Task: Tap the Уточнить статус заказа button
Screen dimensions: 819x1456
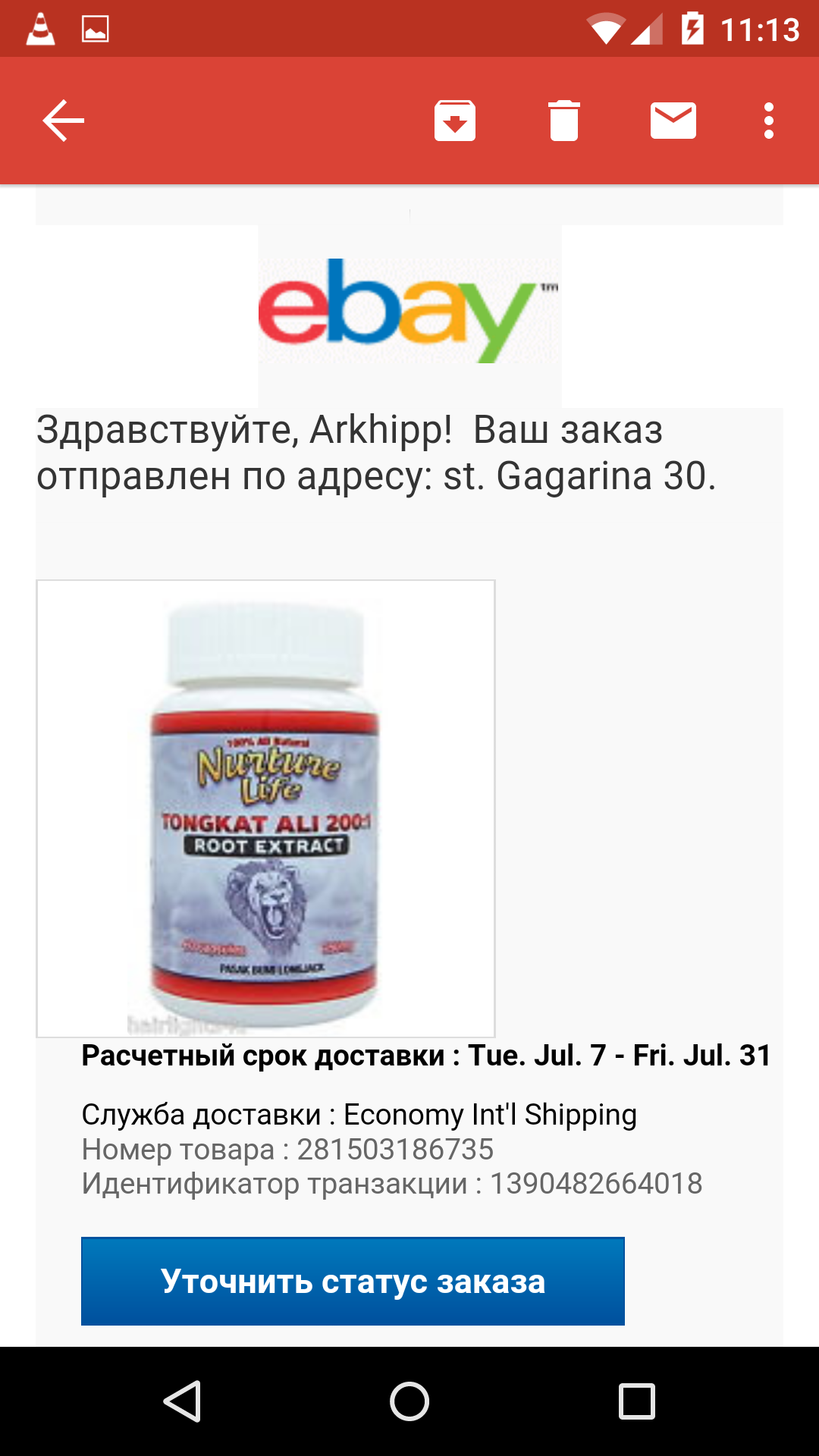Action: coord(353,1282)
